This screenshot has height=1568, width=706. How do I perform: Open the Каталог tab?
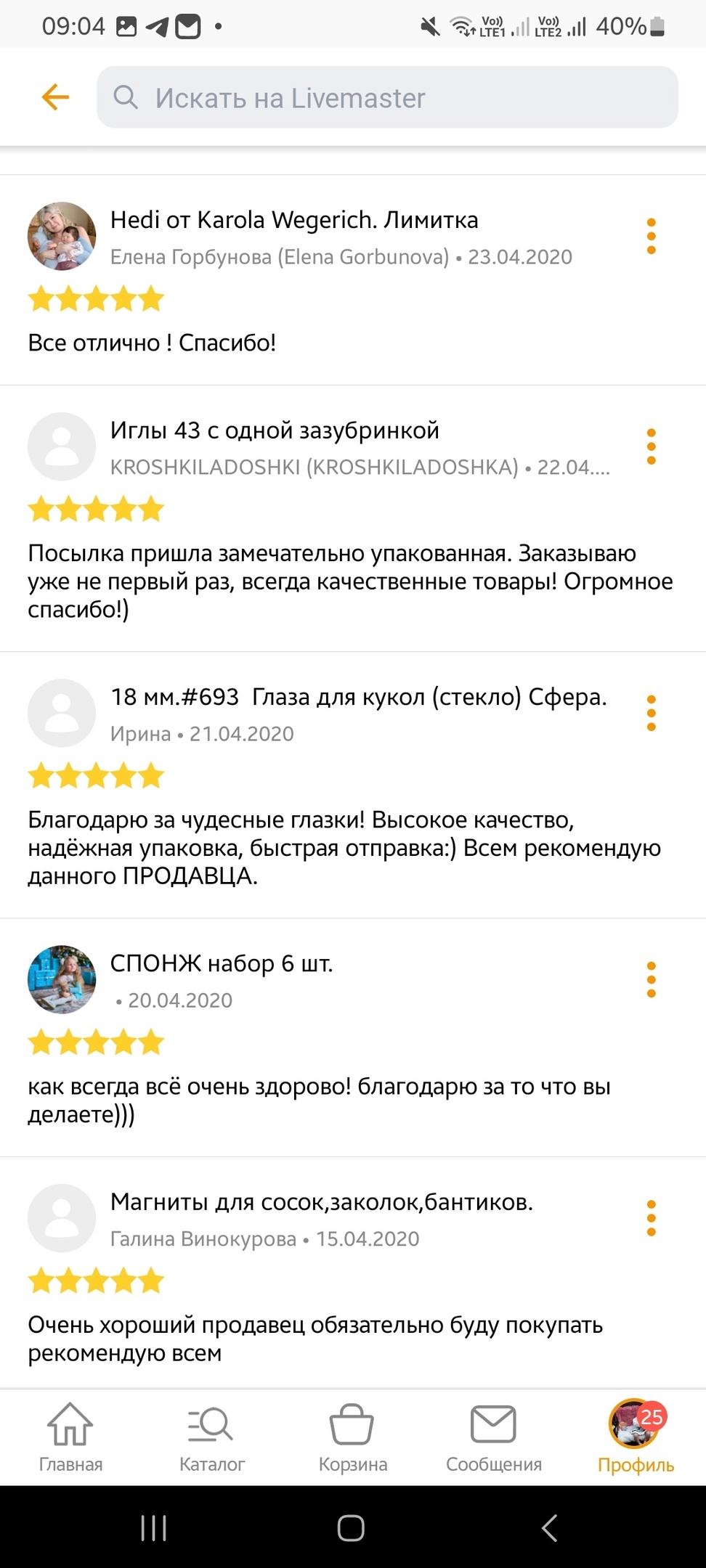click(211, 1437)
